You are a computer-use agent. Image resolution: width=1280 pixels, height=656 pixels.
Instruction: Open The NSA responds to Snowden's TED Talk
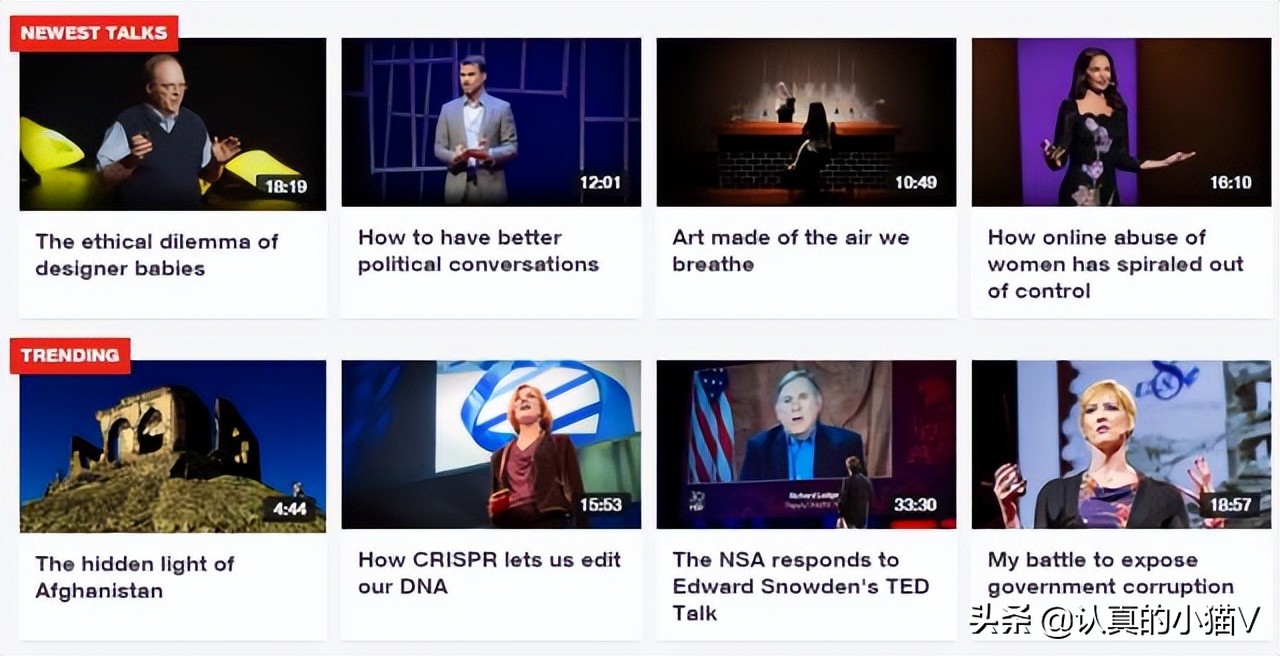pyautogui.click(x=805, y=444)
